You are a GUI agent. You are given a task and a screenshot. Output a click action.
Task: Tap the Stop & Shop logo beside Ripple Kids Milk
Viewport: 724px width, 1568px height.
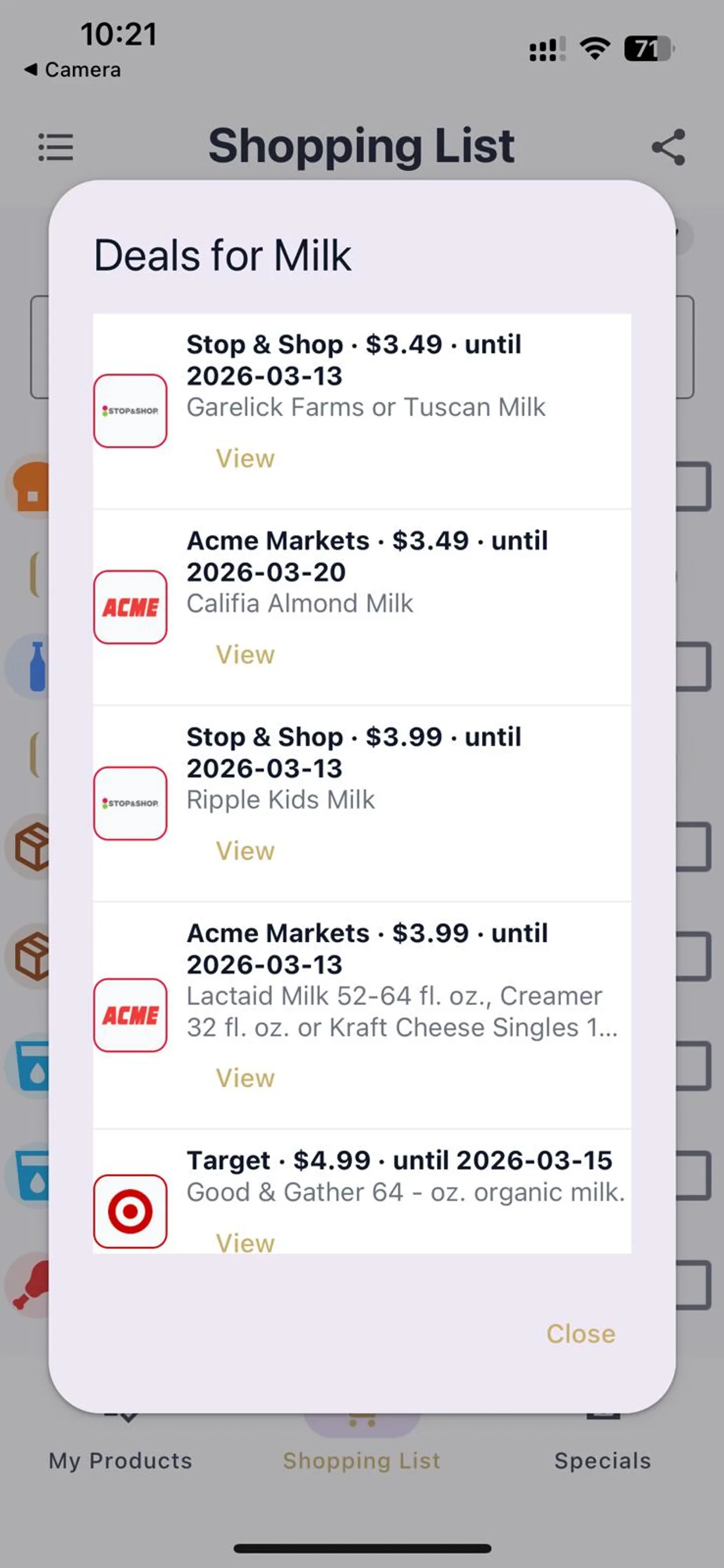pyautogui.click(x=130, y=802)
